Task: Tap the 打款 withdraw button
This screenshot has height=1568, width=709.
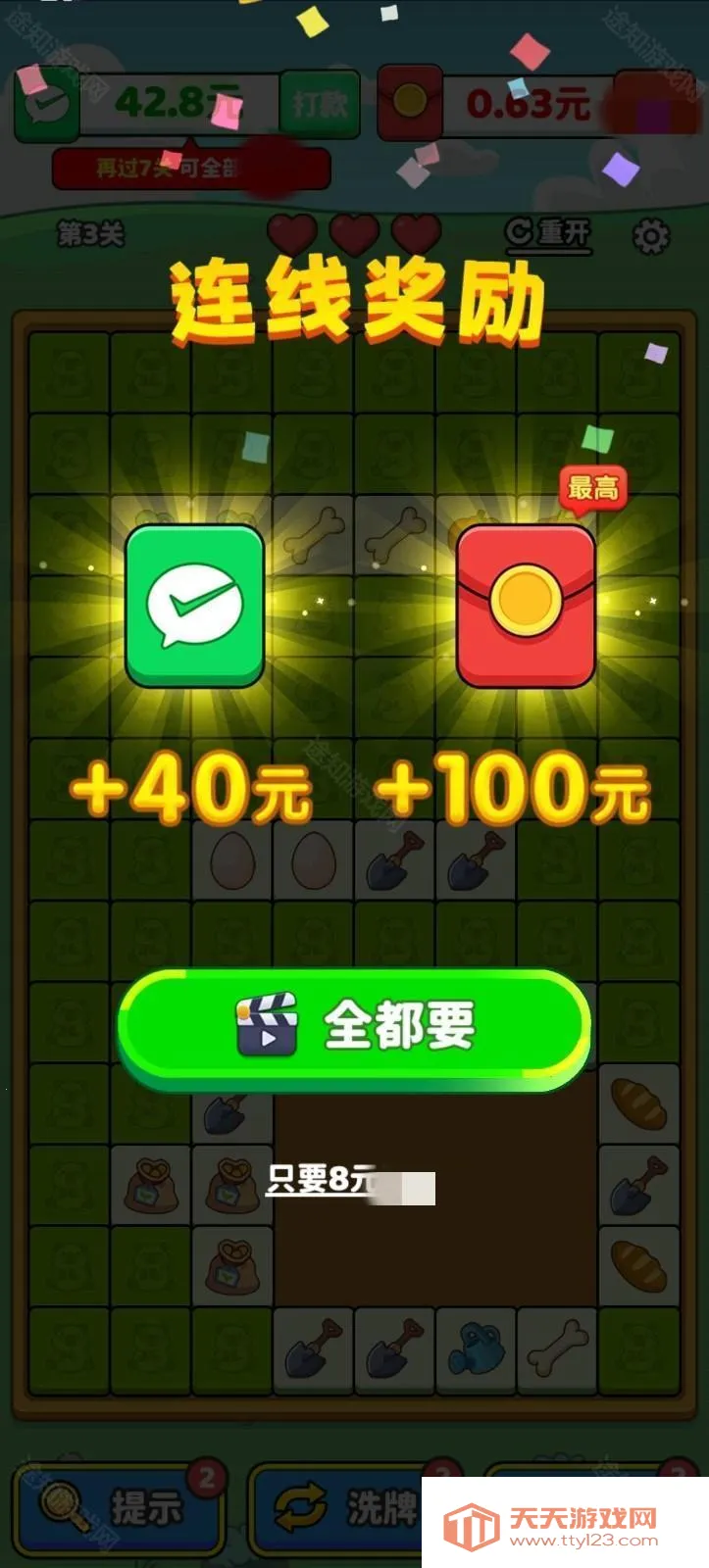Action: pyautogui.click(x=320, y=103)
